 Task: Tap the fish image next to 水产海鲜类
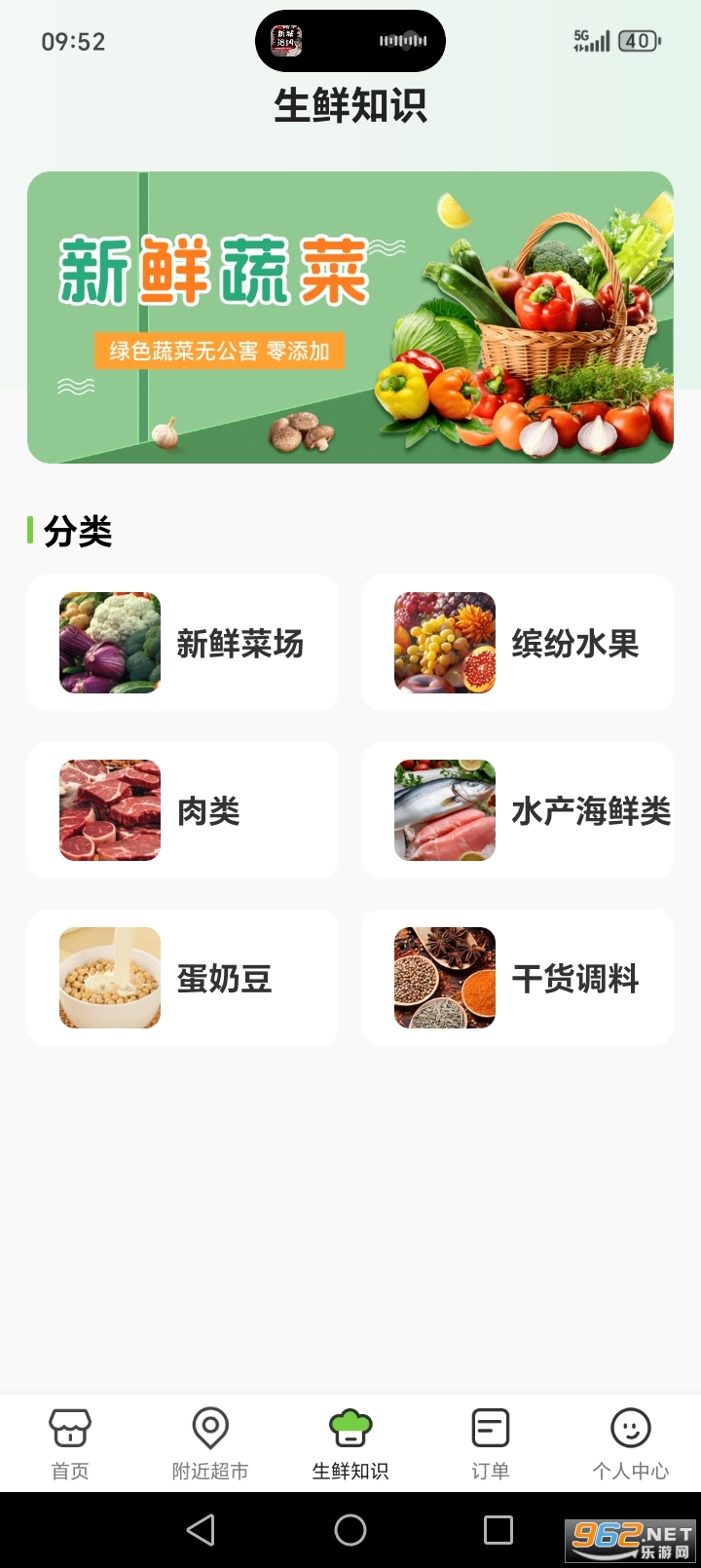pos(444,809)
